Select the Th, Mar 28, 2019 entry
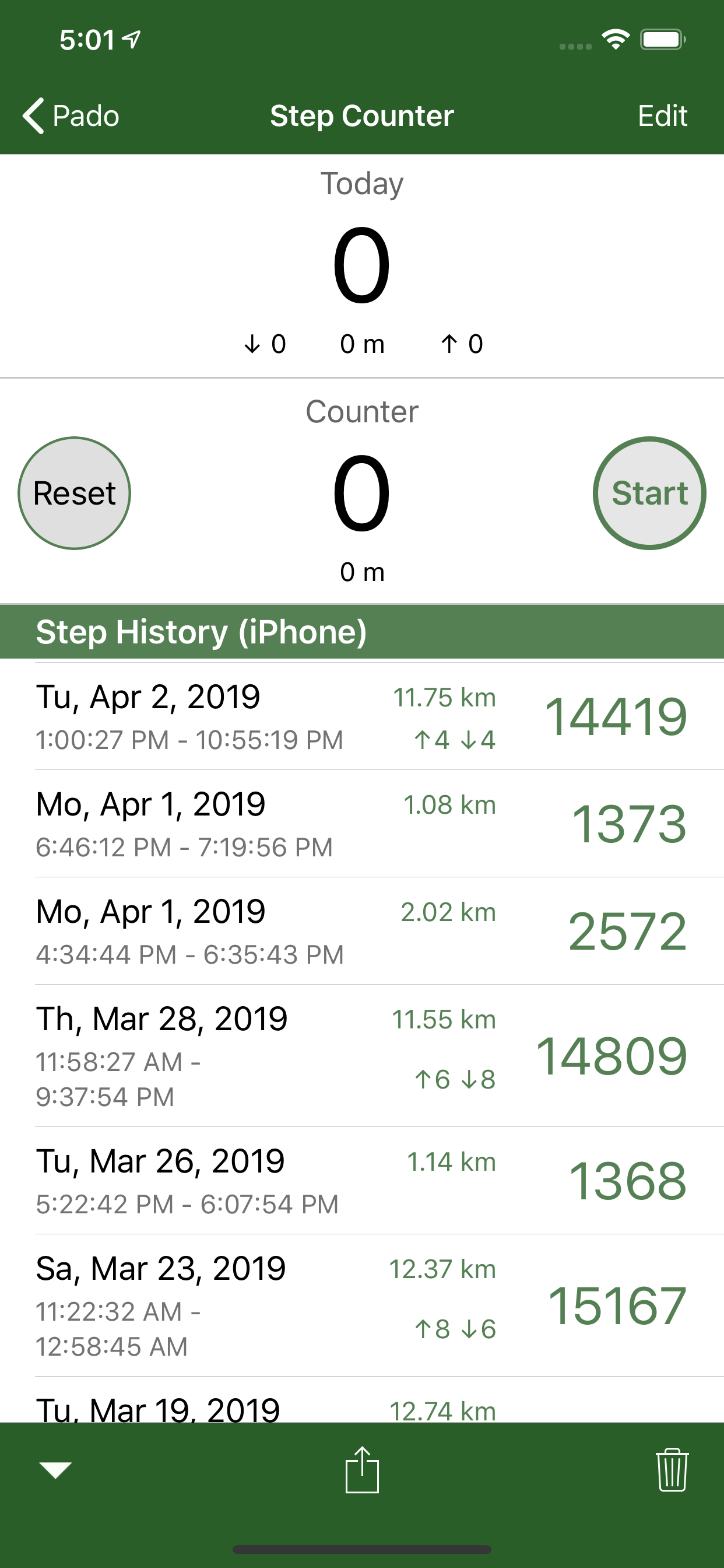 (x=362, y=1056)
